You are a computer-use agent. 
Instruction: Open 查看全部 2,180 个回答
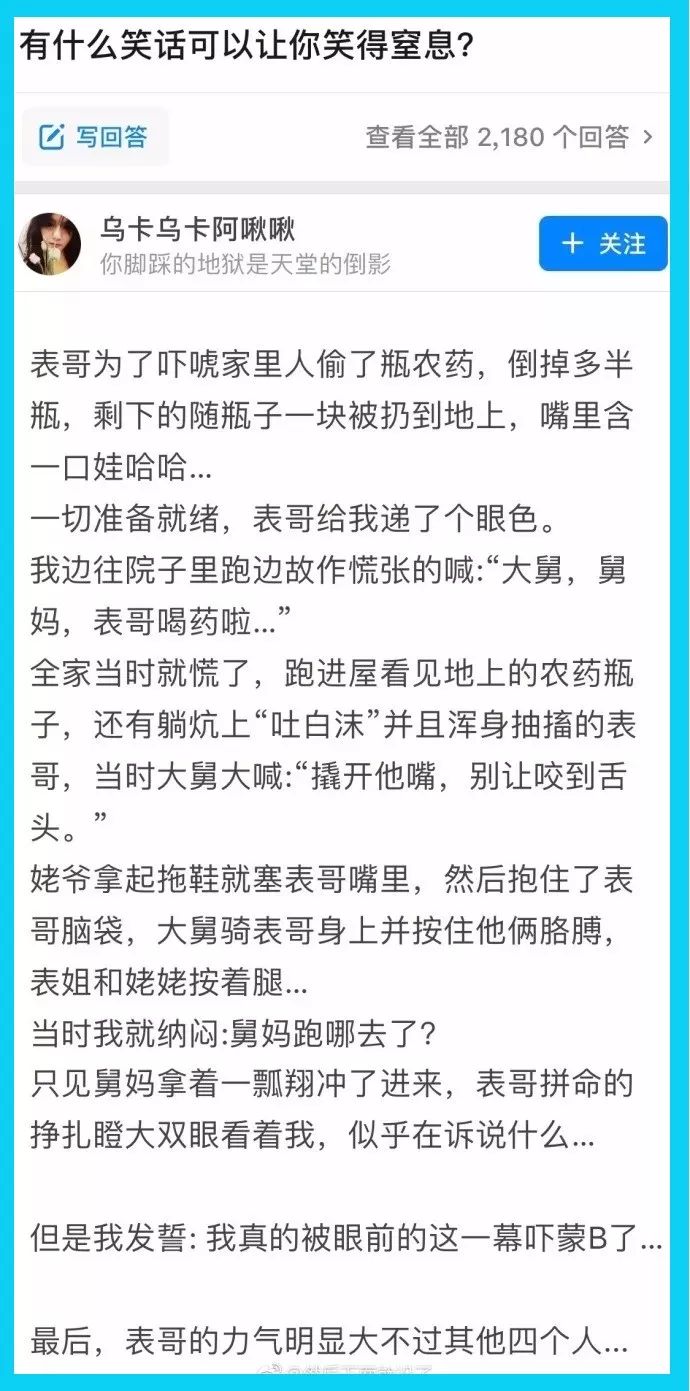click(508, 137)
